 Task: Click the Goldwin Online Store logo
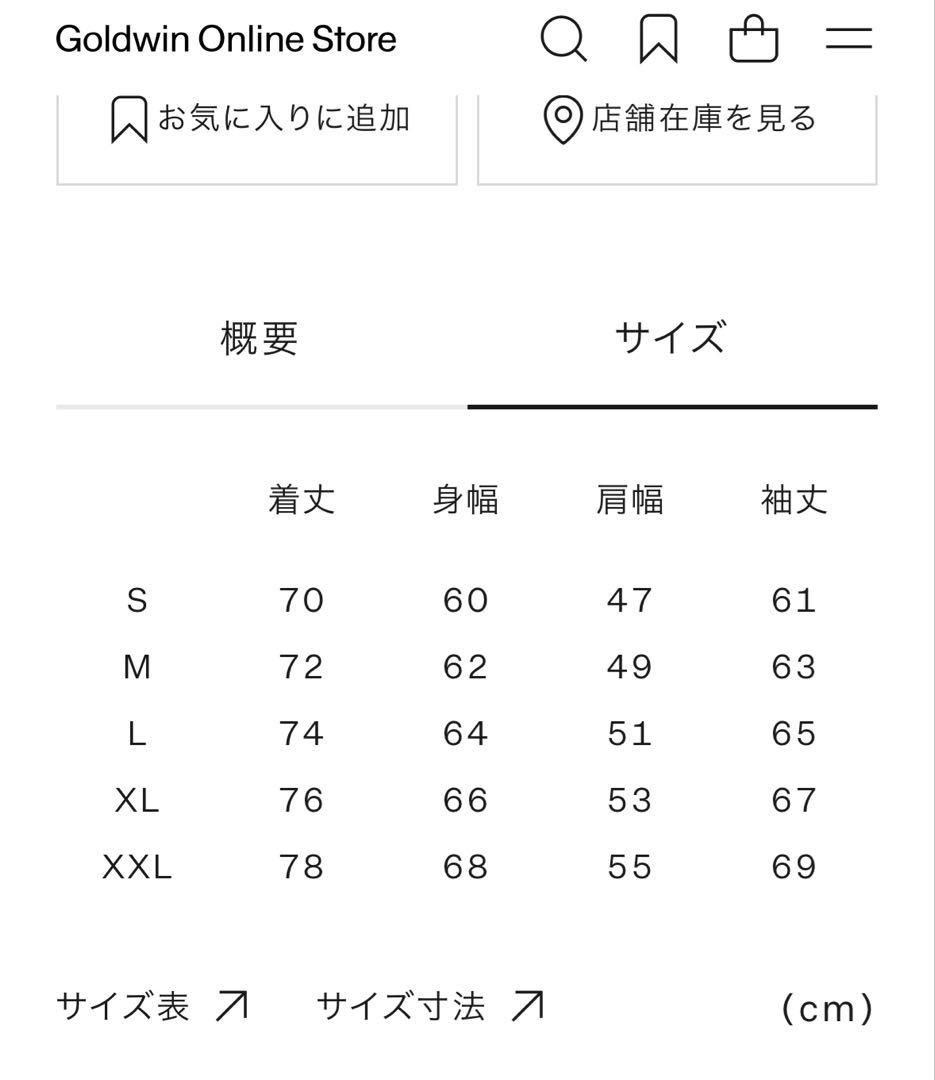pyautogui.click(x=227, y=40)
